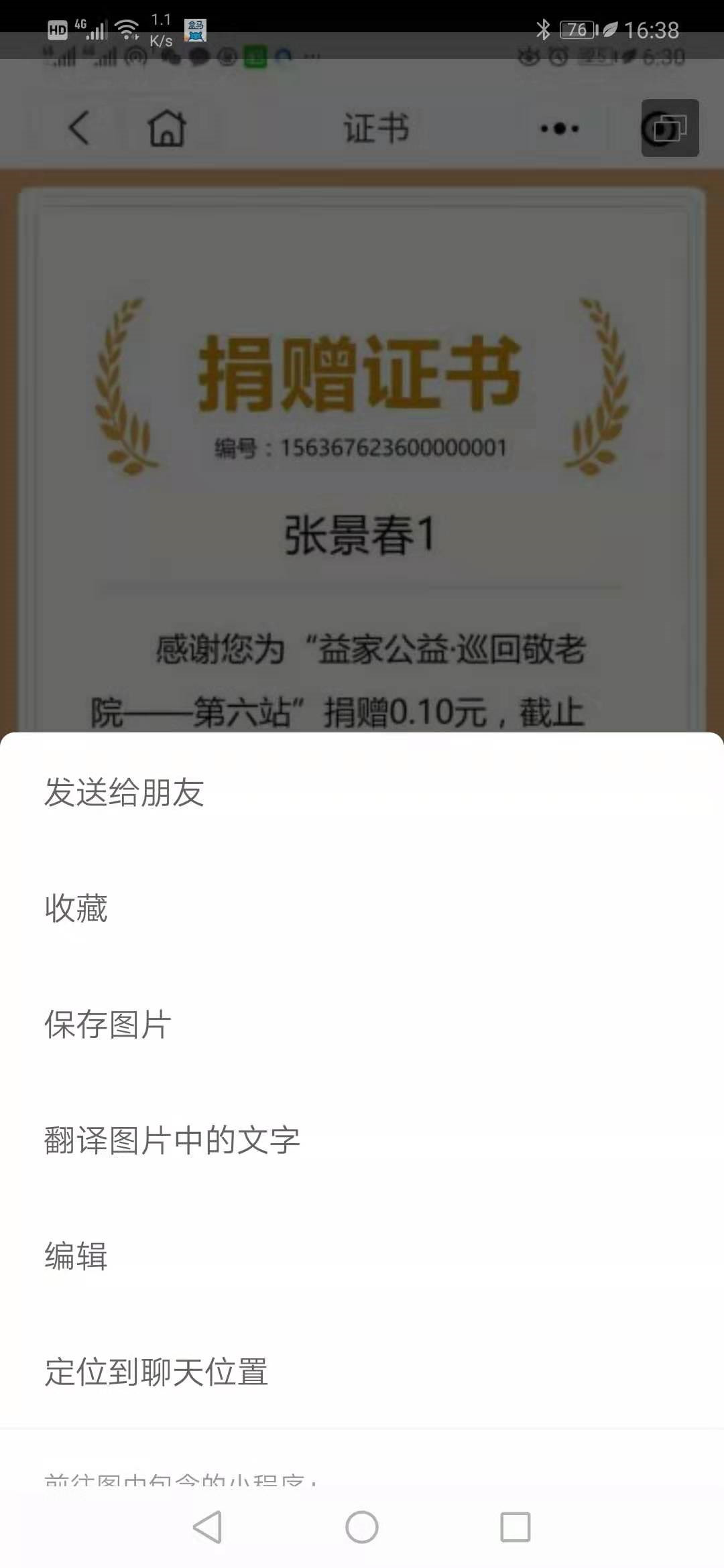
Task: Choose 保存图片 to save the image
Action: pos(108,1024)
